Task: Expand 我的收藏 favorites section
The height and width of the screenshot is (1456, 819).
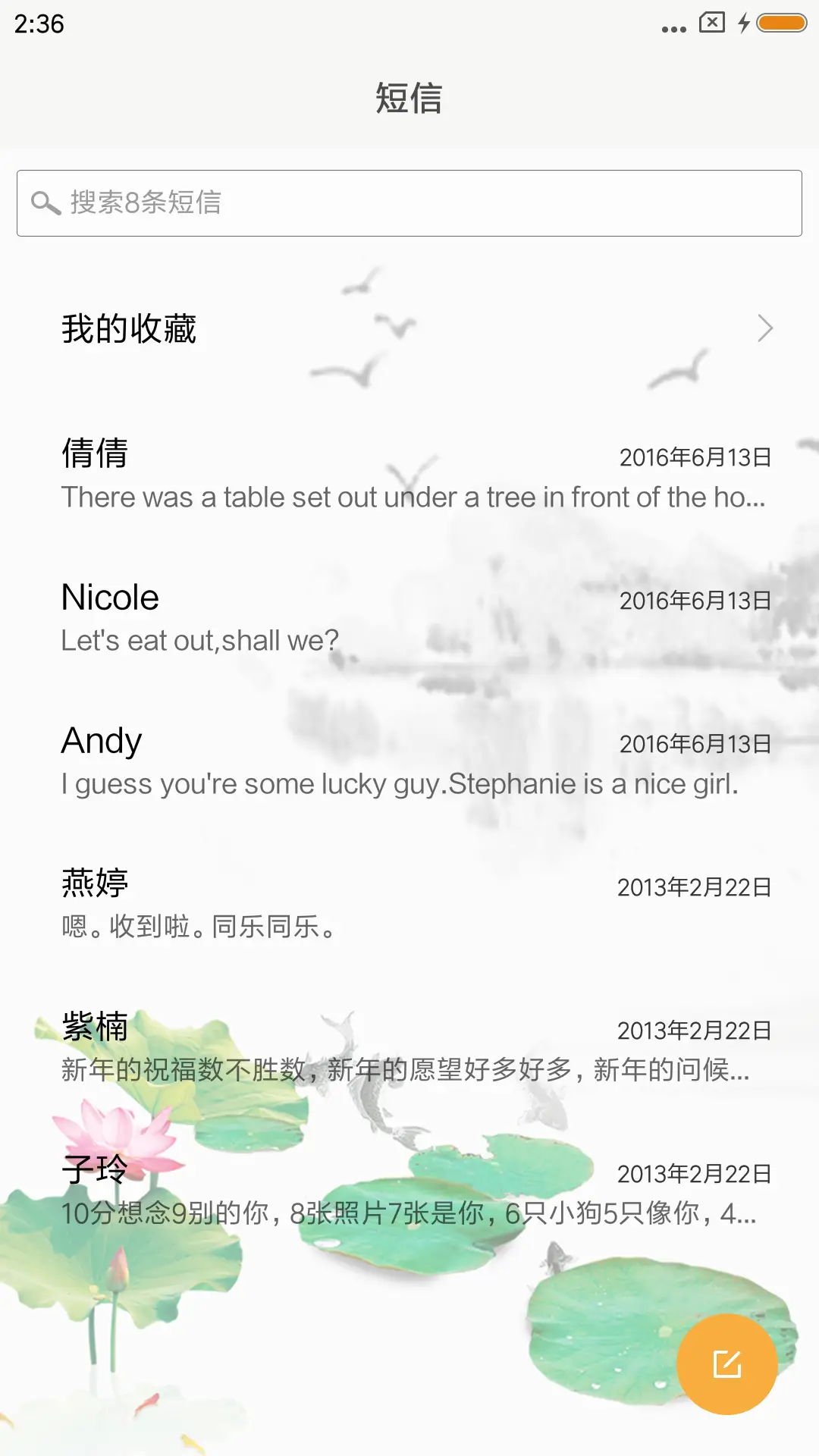Action: 129,328
